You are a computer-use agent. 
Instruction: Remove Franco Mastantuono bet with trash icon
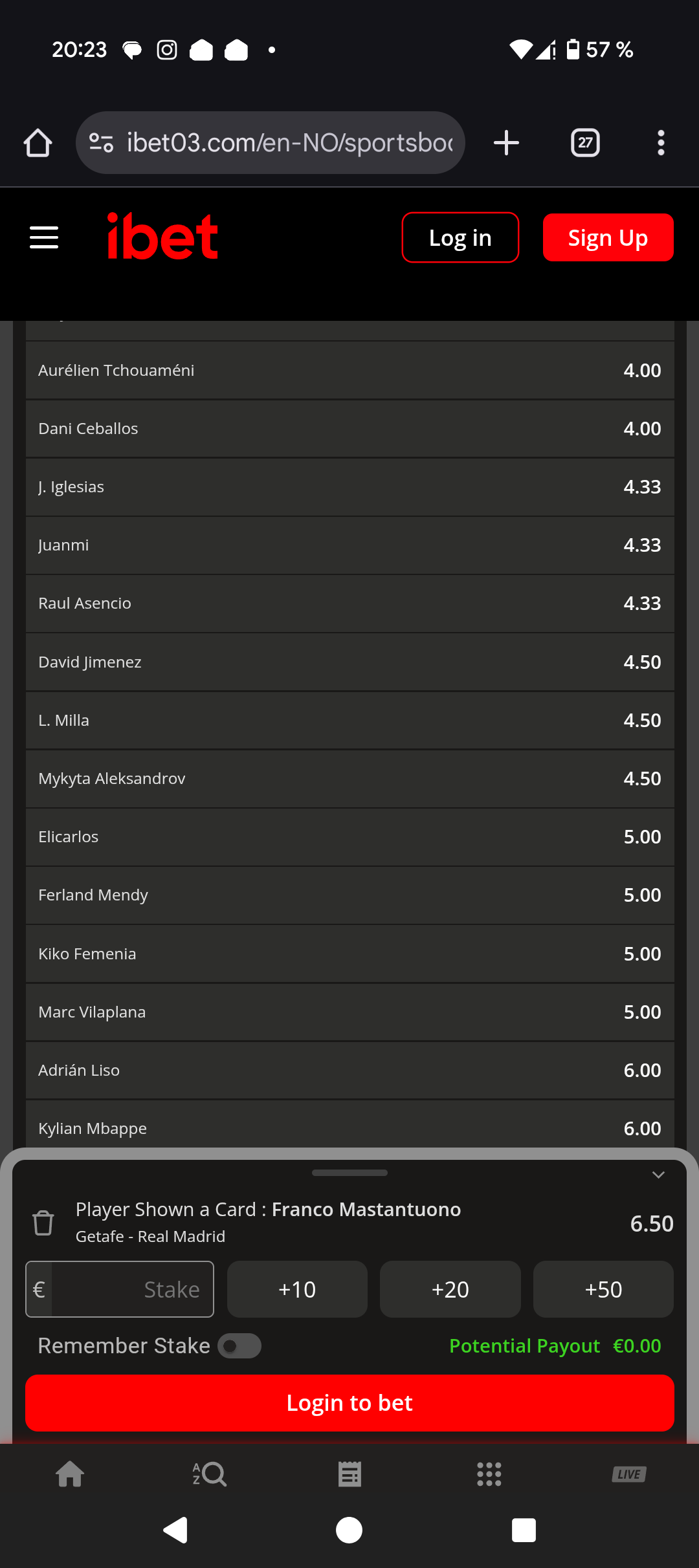pos(43,1223)
